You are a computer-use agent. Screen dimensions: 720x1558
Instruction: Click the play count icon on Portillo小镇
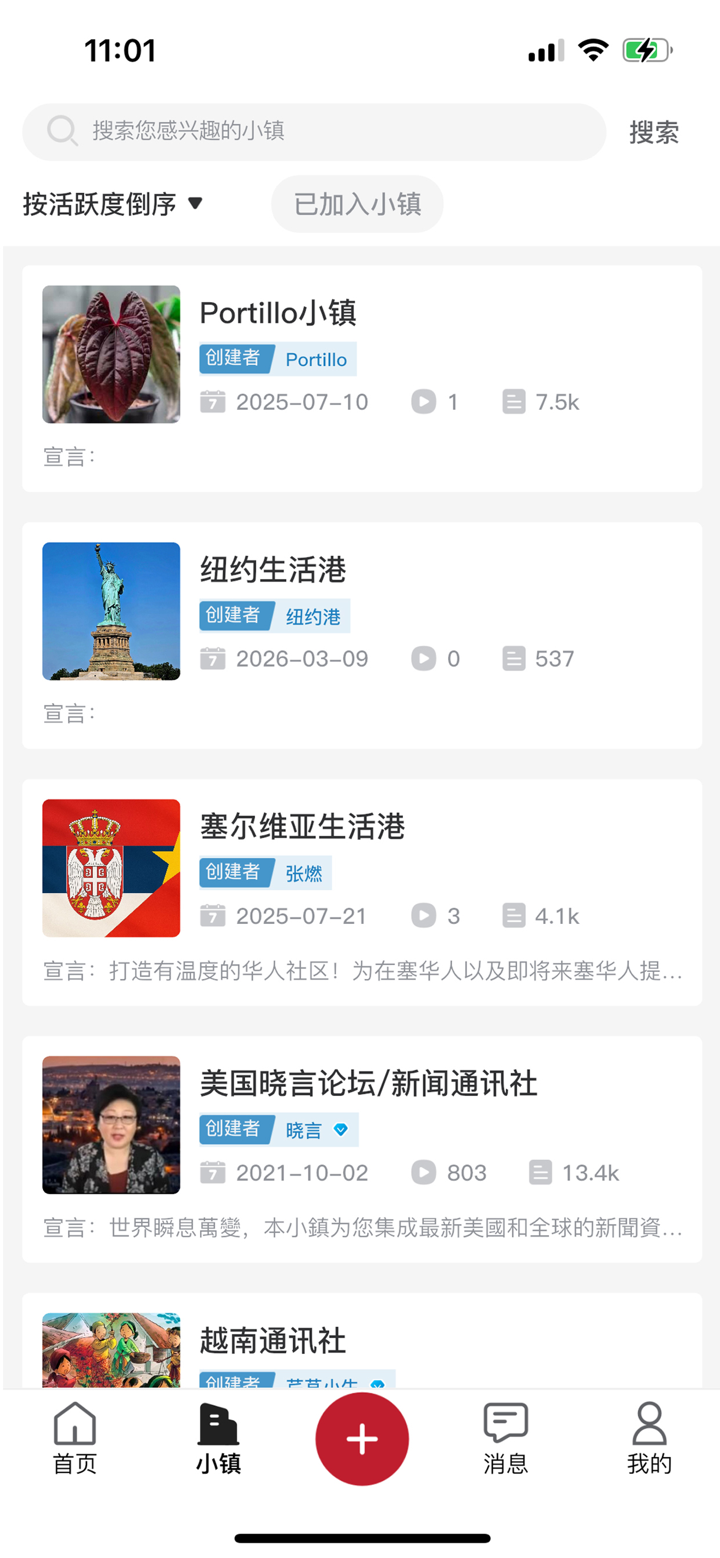pos(424,402)
